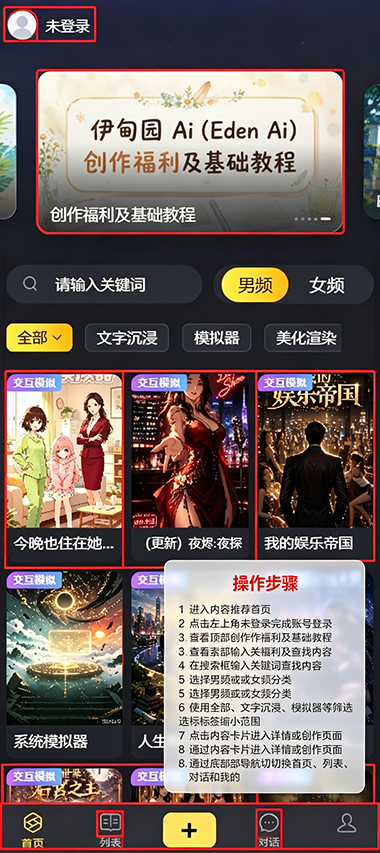Screen dimensions: 380x853
Task: Open the (更新)夜烬:夜探 card
Action: [190, 468]
